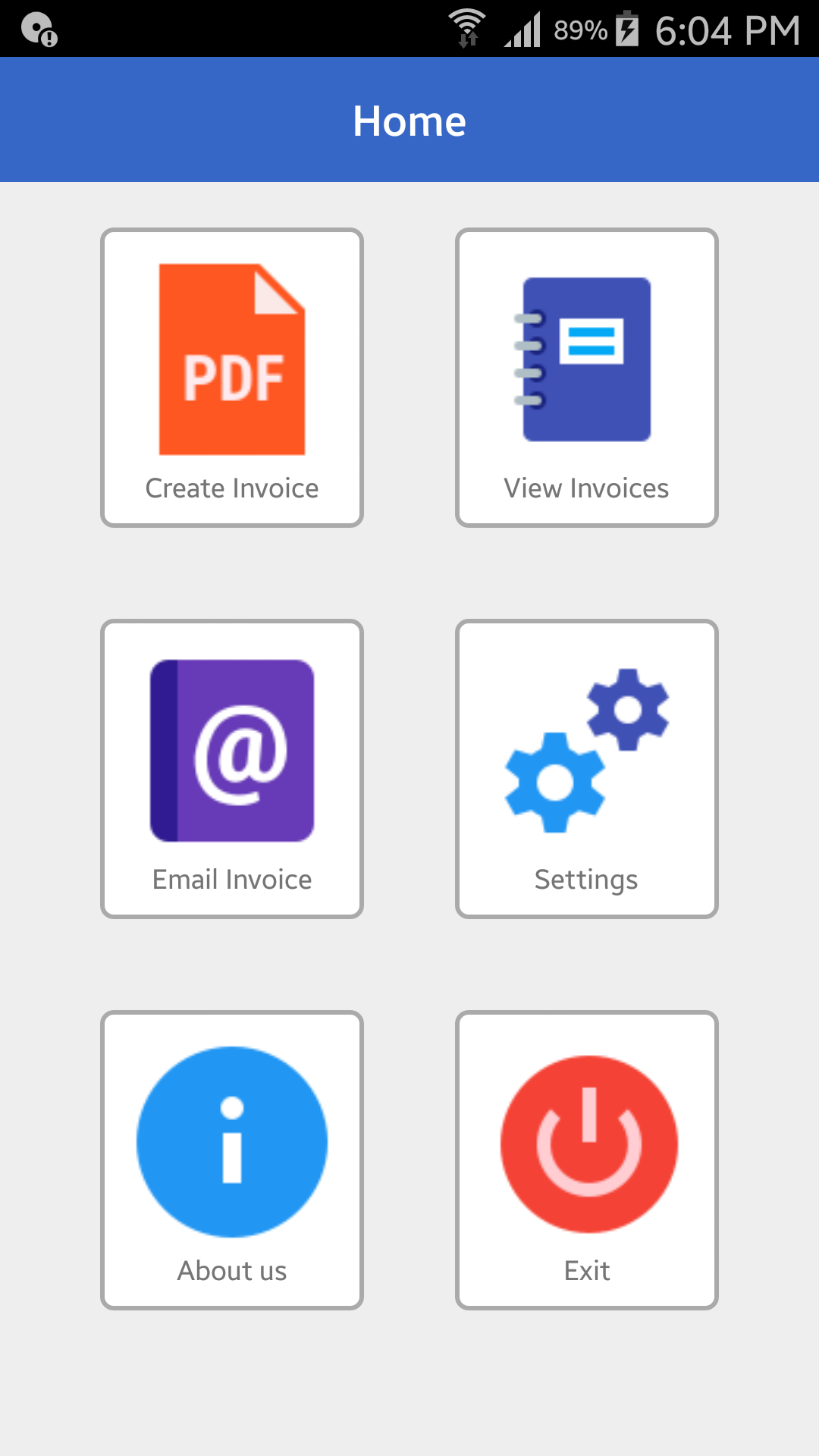This screenshot has height=1456, width=819.
Task: Tap the Email Invoice label text
Action: coord(231,879)
